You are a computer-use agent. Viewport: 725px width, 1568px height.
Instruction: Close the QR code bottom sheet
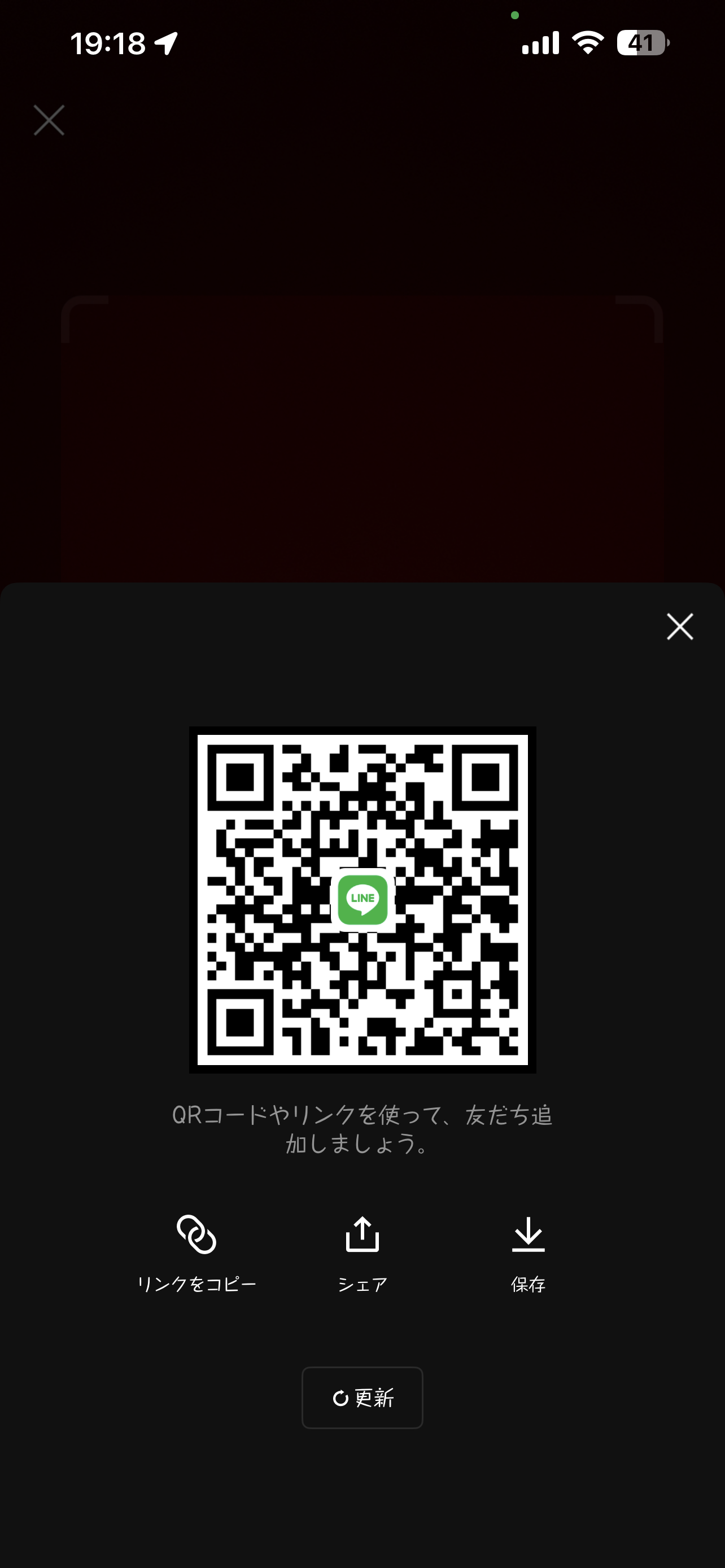(679, 627)
